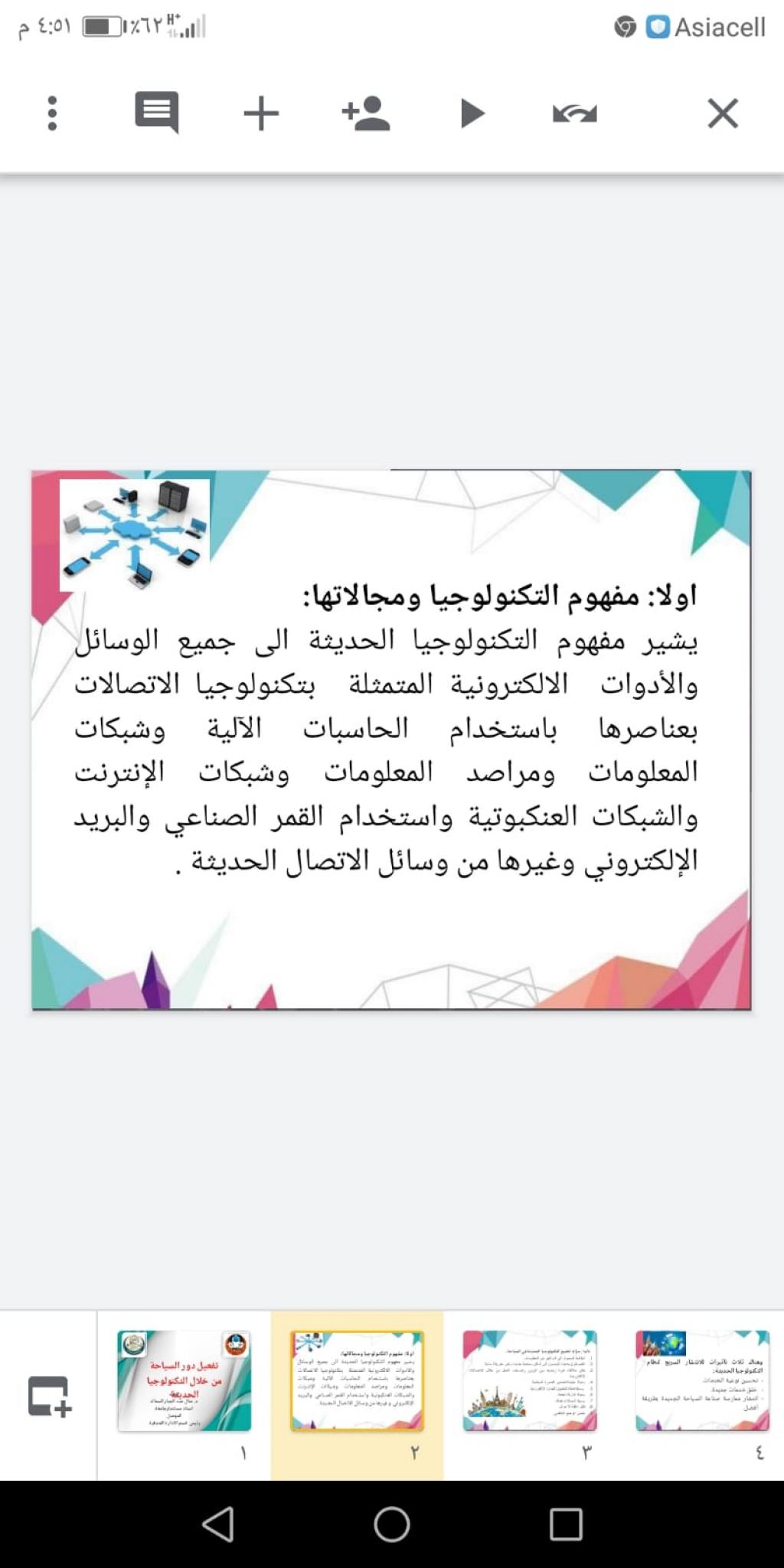Select slide 1 thumbnail

tap(185, 1380)
